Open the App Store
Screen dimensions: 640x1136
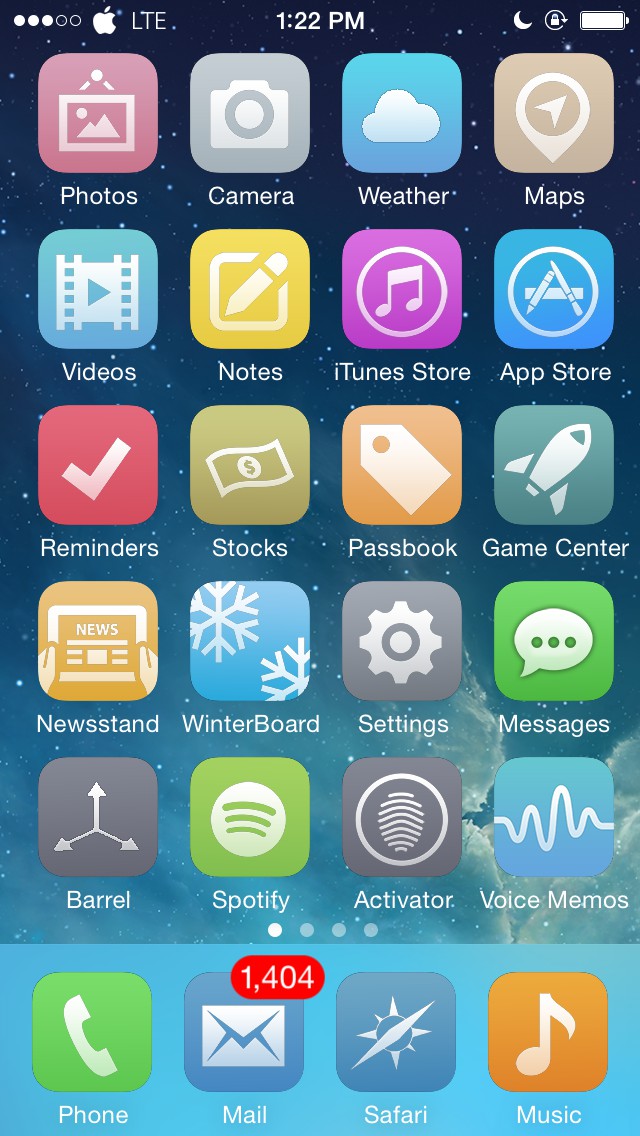tap(554, 289)
